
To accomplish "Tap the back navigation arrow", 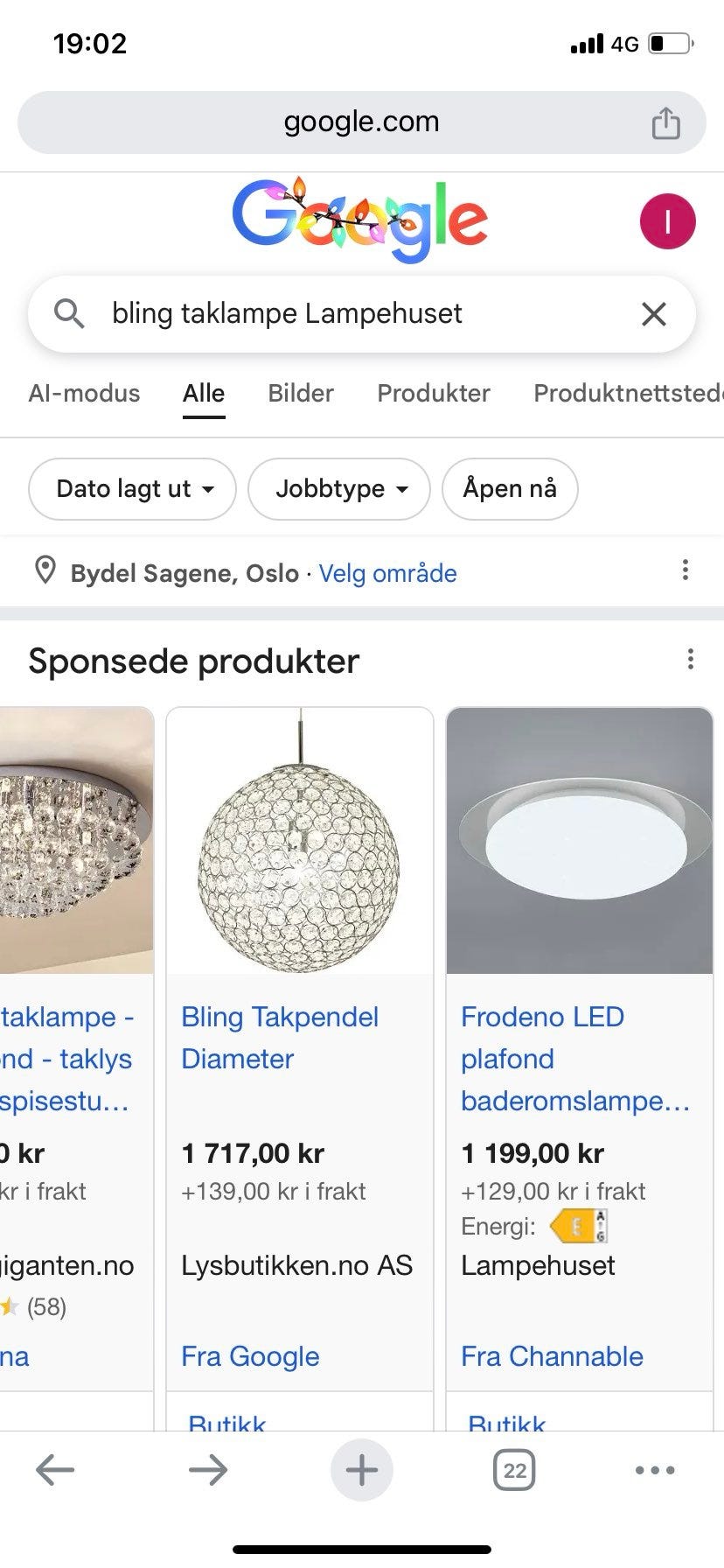I will click(x=54, y=1470).
